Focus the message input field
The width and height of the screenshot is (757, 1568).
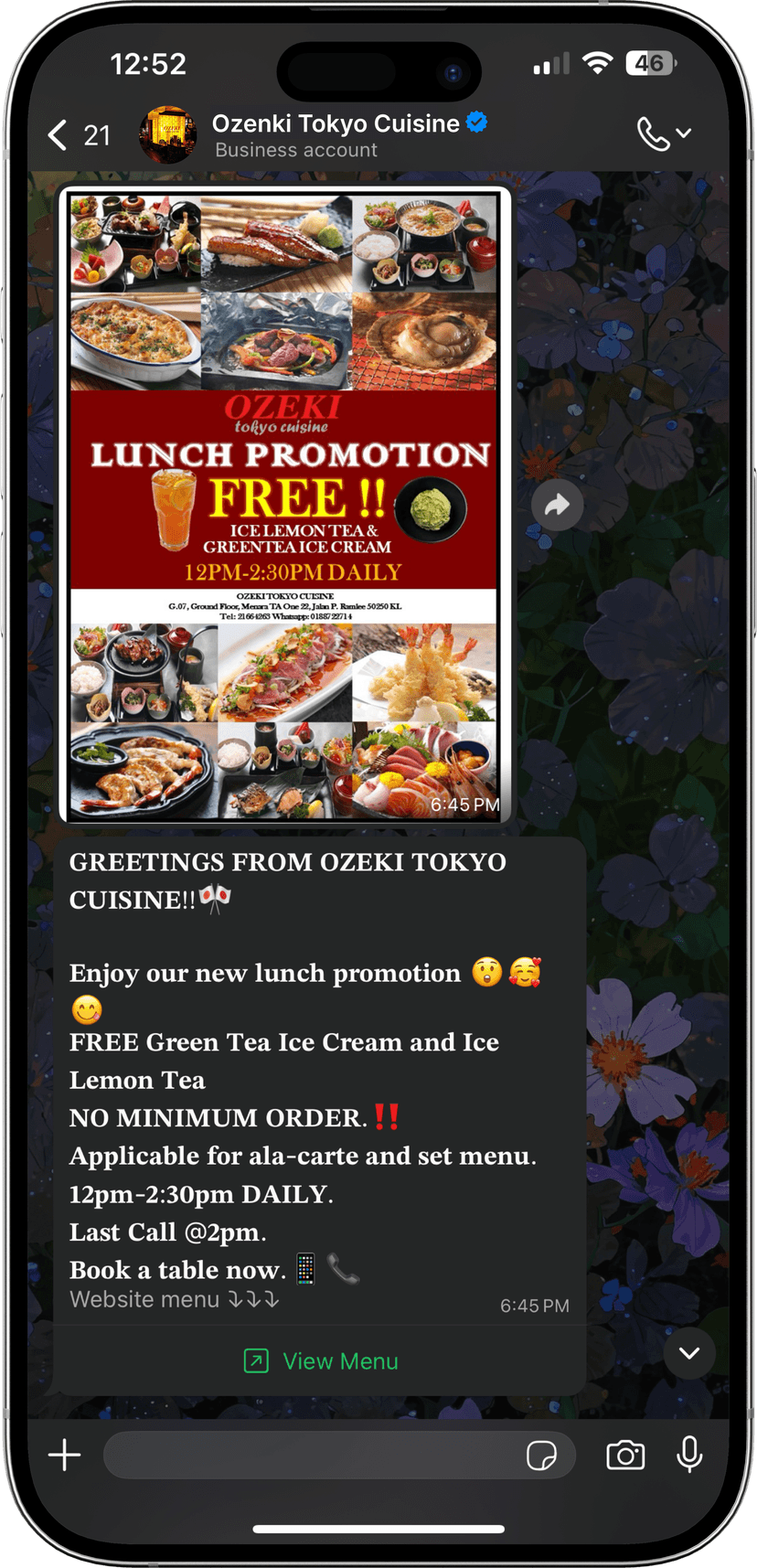[x=311, y=1455]
